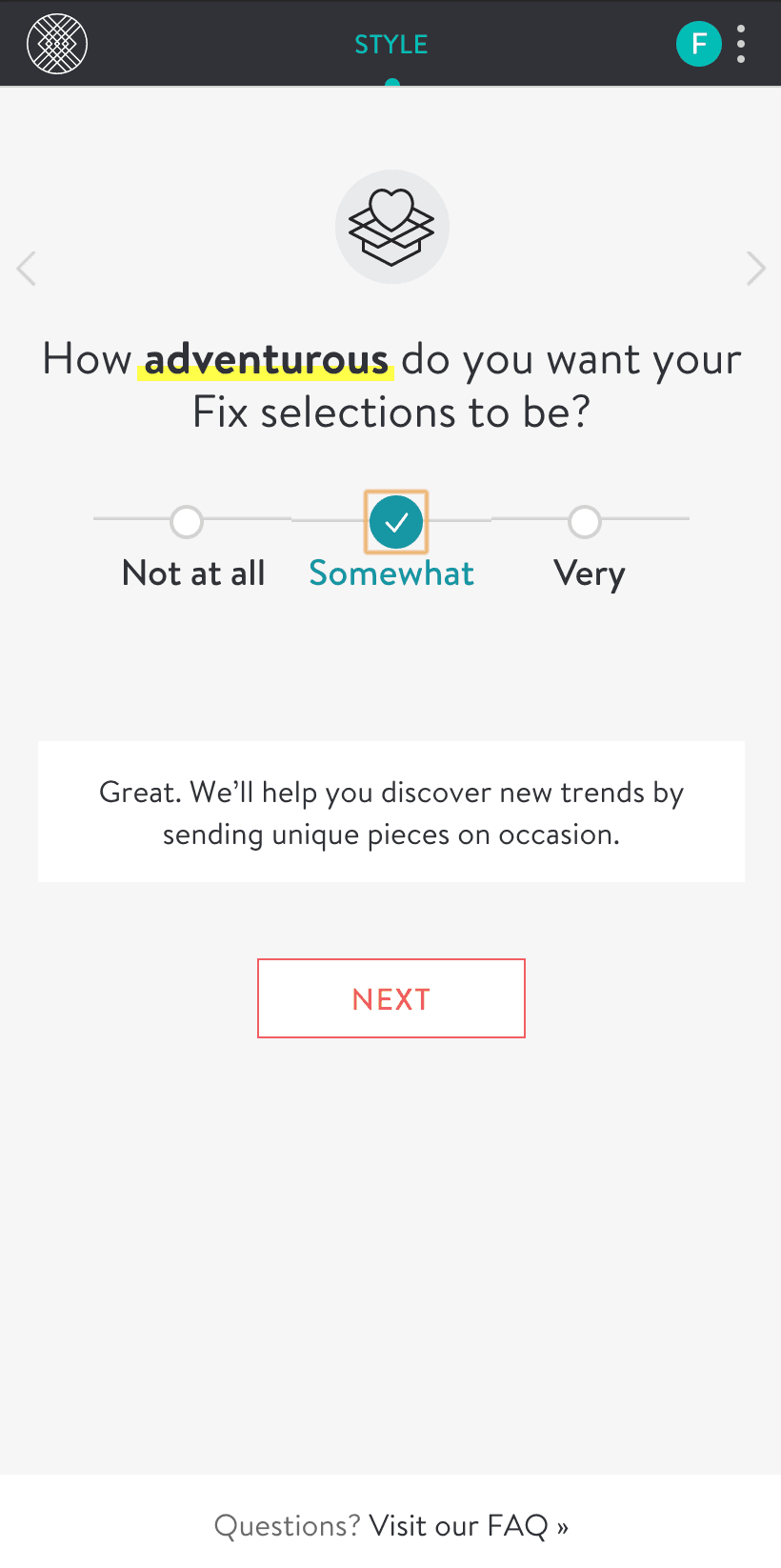Select the Somewhat option

pos(396,522)
